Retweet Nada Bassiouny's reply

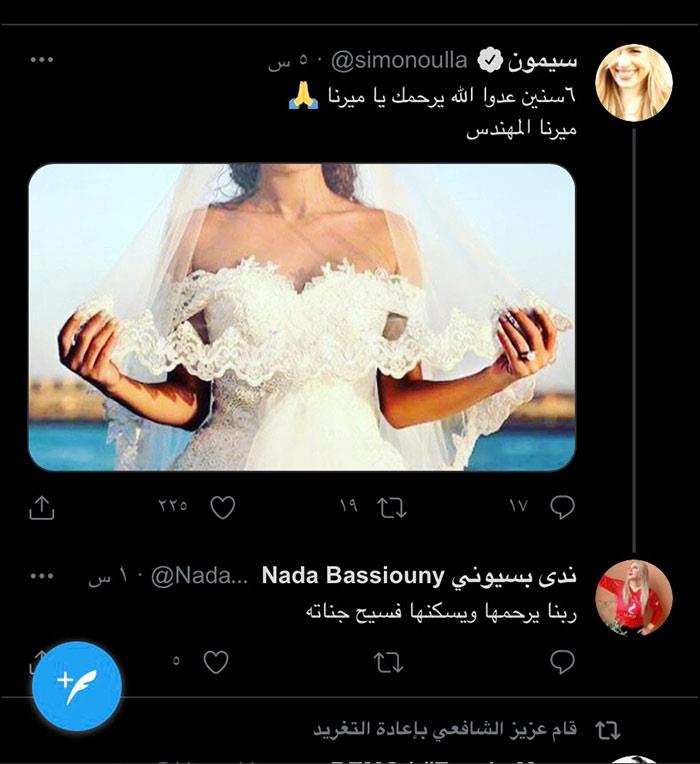[388, 661]
